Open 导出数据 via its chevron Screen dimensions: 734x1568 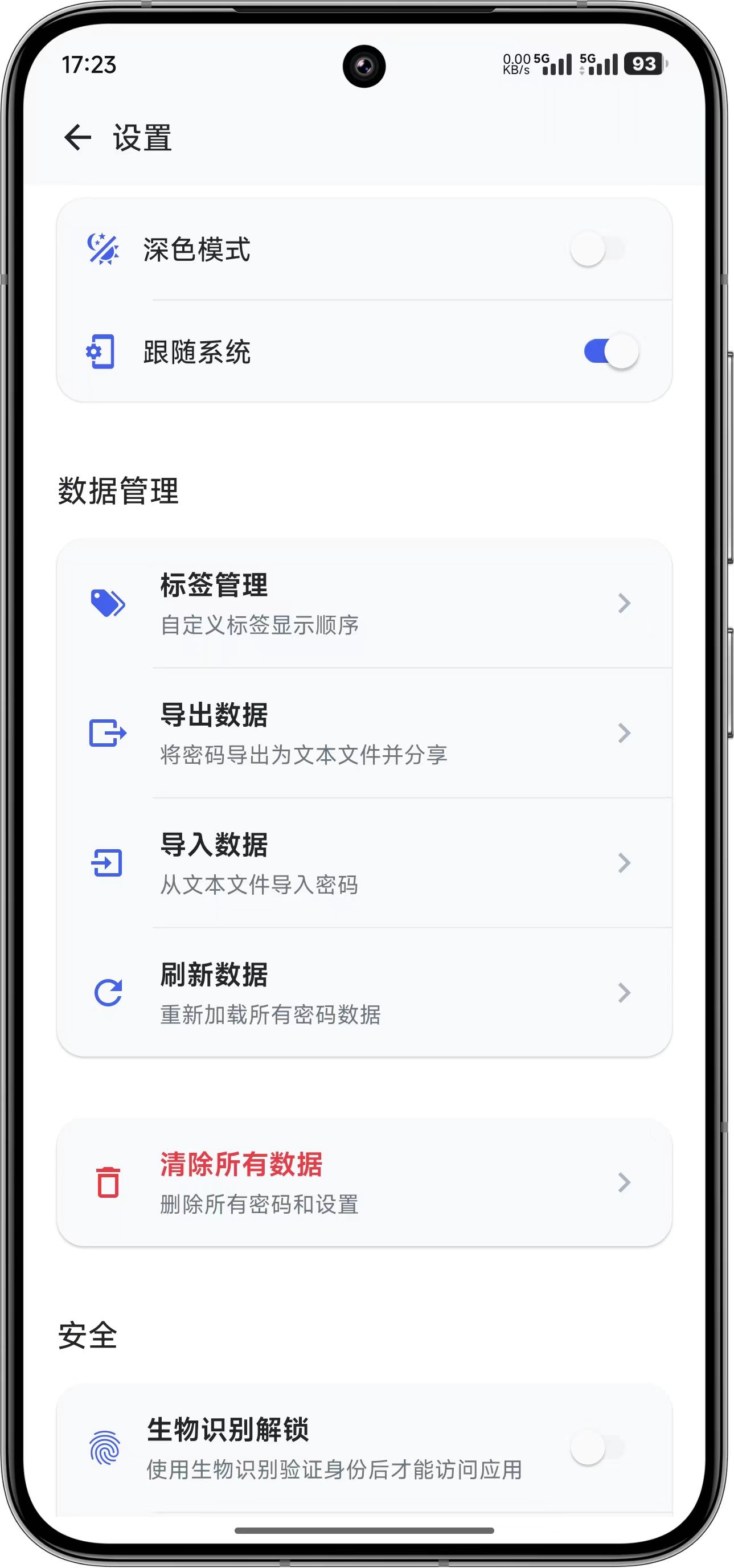click(x=623, y=734)
